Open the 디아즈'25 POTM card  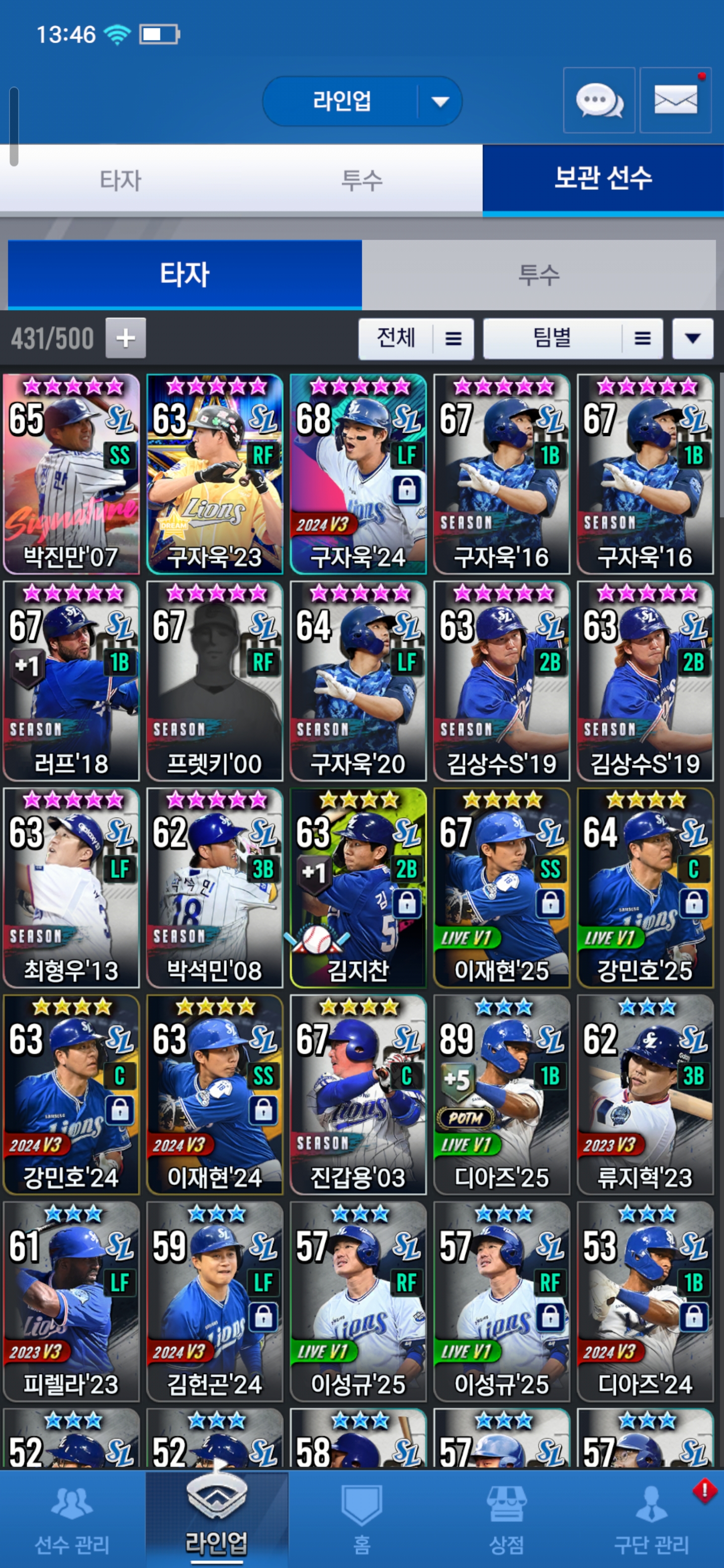pyautogui.click(x=501, y=1095)
